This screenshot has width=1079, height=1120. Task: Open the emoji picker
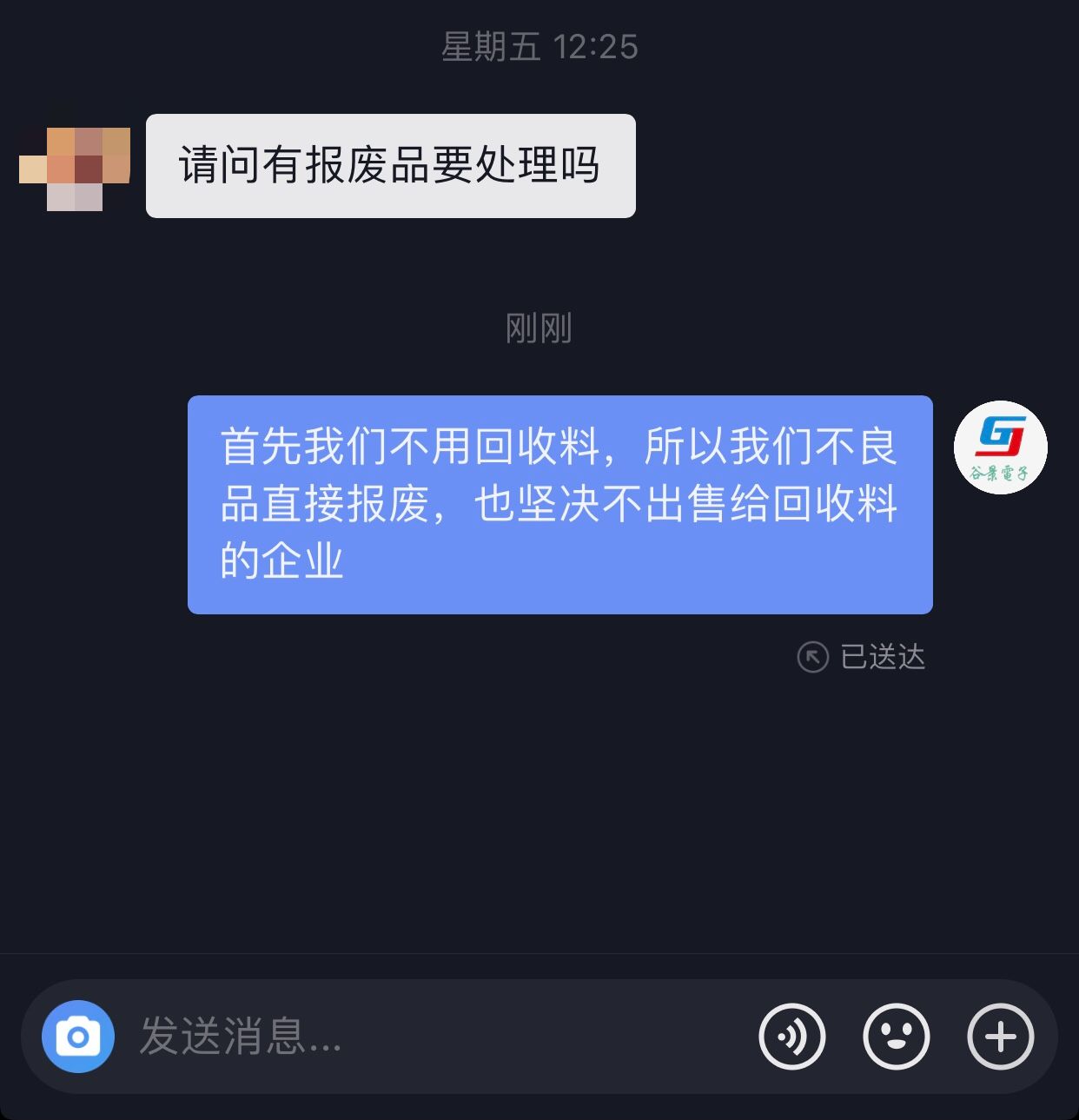896,1037
